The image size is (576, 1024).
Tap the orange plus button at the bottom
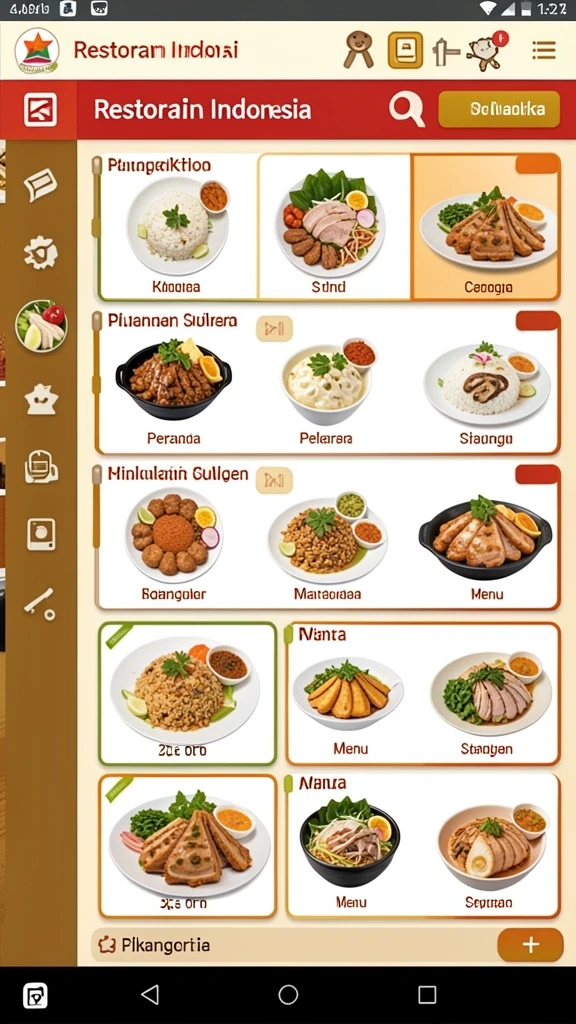(530, 944)
